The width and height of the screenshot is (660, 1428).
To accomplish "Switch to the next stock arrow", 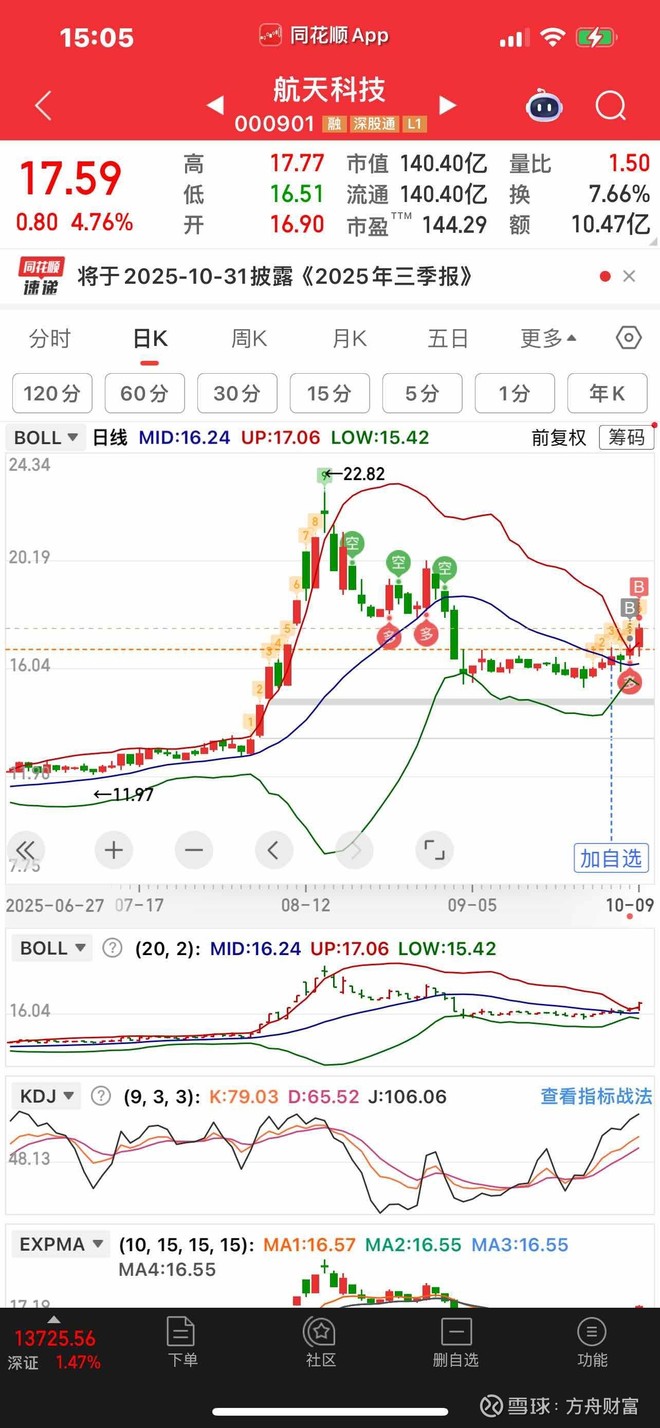I will coord(447,105).
